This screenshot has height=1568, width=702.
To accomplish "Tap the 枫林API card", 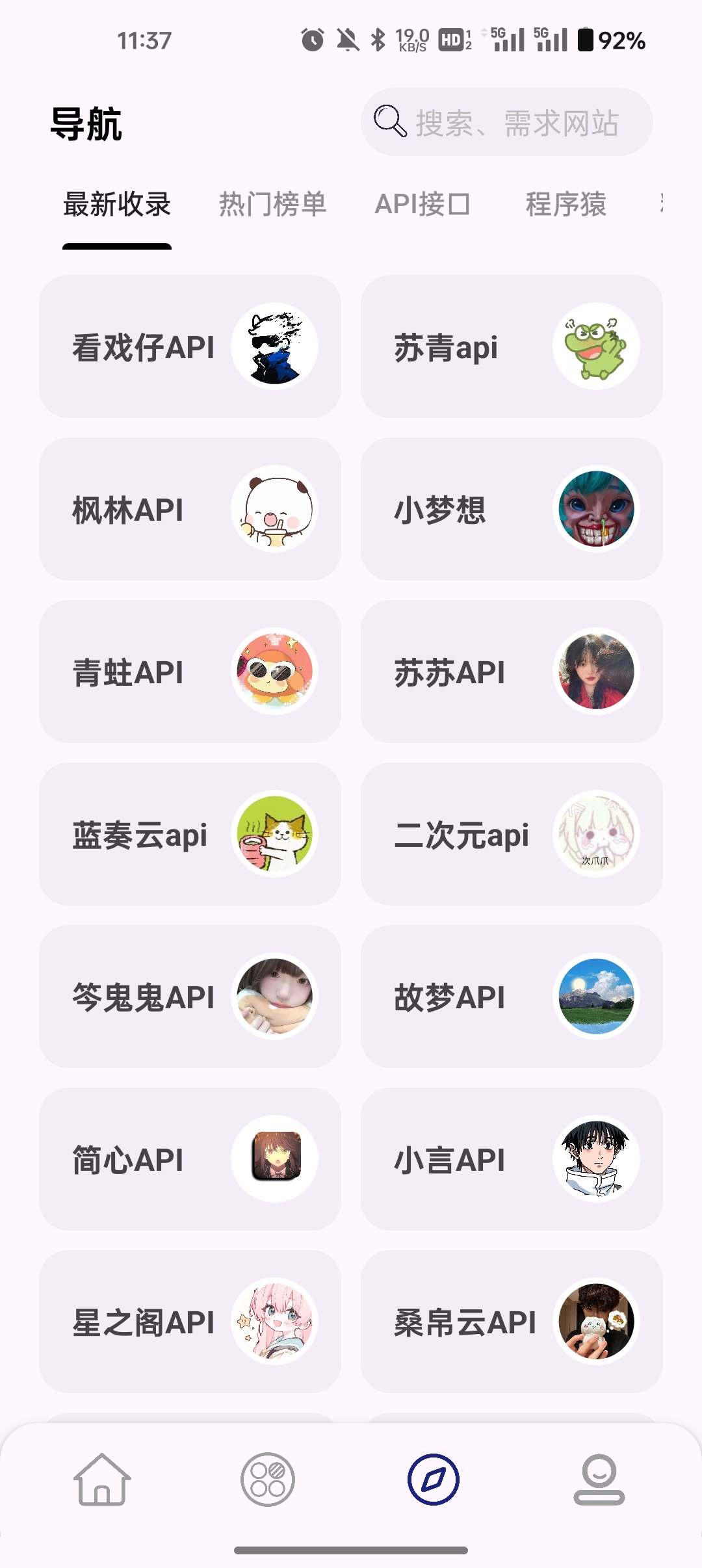I will point(190,509).
